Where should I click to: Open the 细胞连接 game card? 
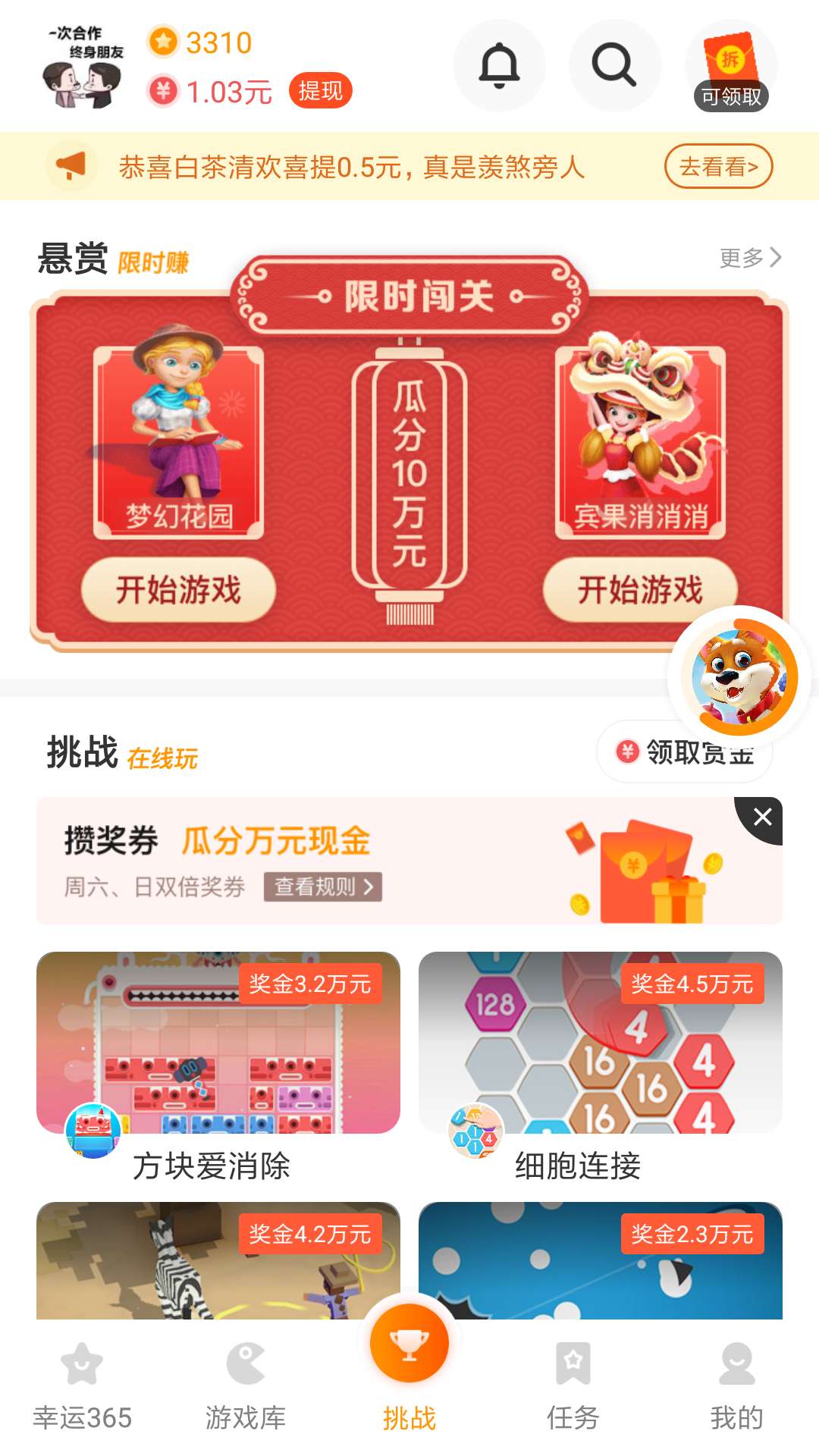tap(600, 1062)
